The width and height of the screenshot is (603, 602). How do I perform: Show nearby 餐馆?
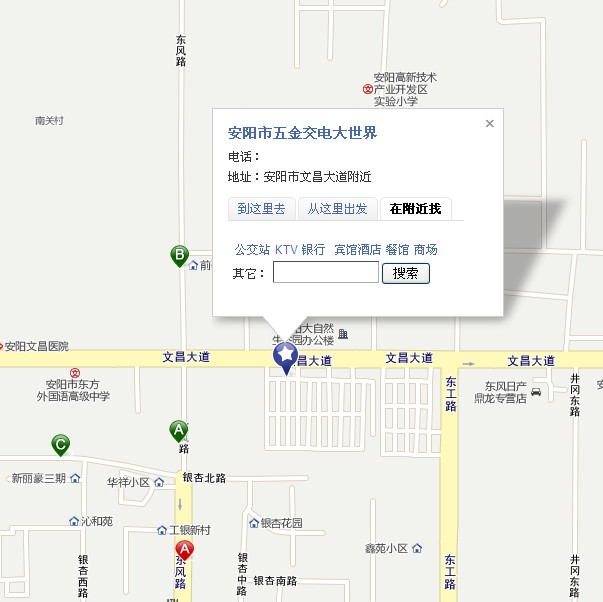397,250
